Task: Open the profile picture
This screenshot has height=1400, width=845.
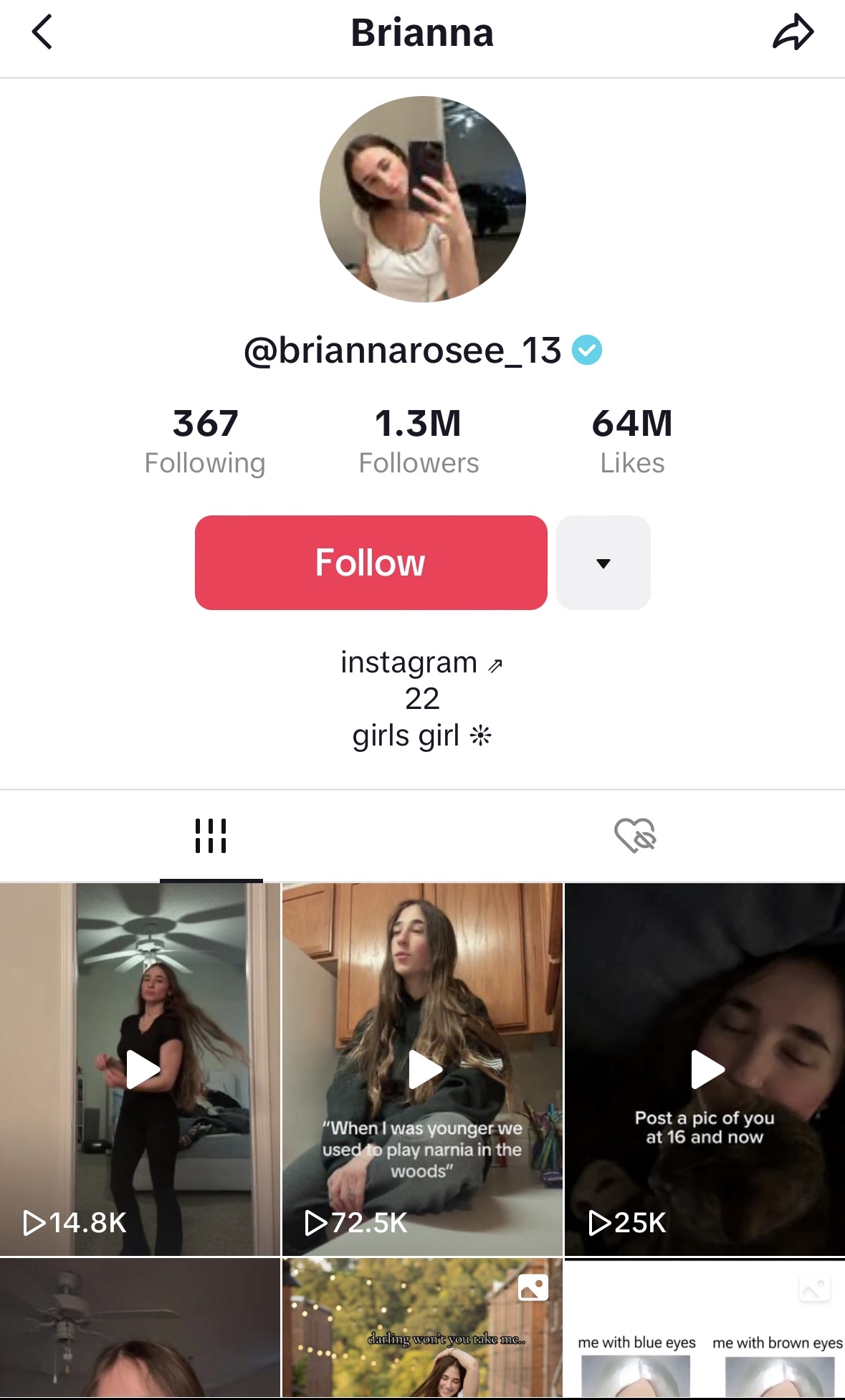Action: (423, 199)
